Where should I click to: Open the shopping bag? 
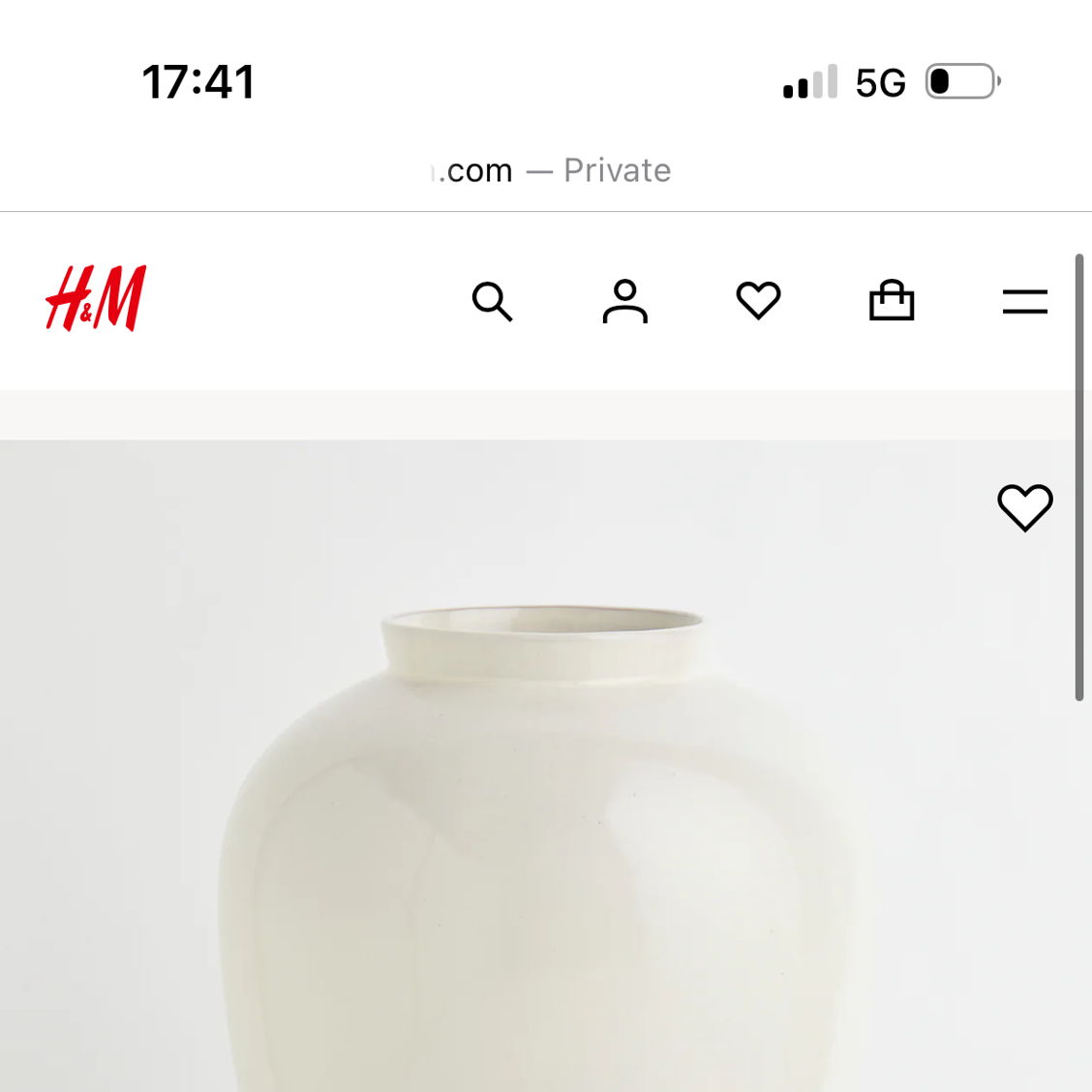[892, 300]
